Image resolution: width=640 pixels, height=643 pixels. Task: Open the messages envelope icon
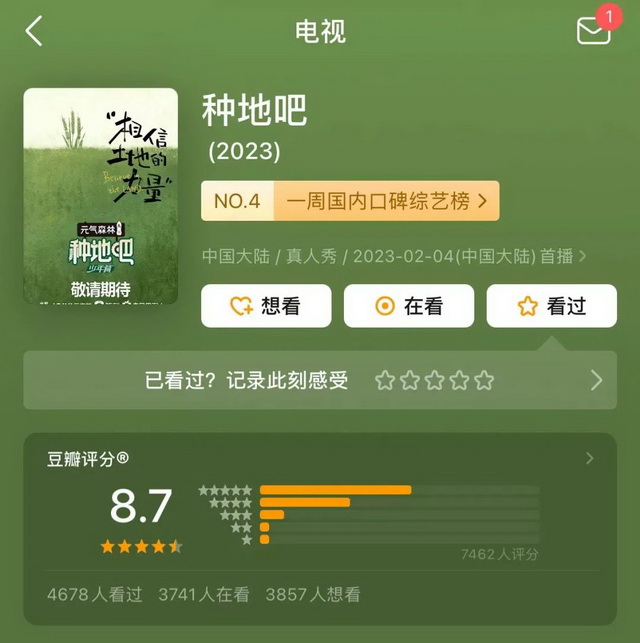click(x=594, y=31)
